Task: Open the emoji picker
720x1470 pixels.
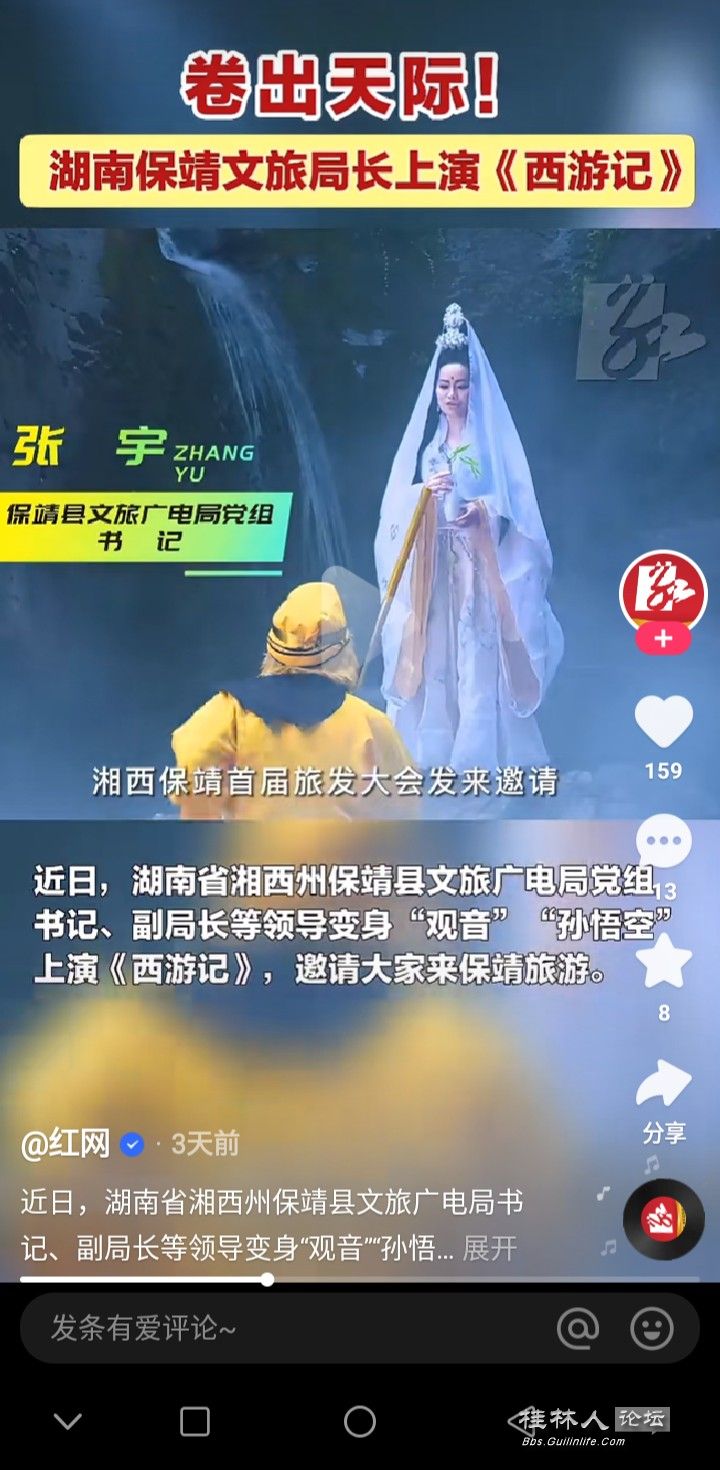Action: point(651,1329)
